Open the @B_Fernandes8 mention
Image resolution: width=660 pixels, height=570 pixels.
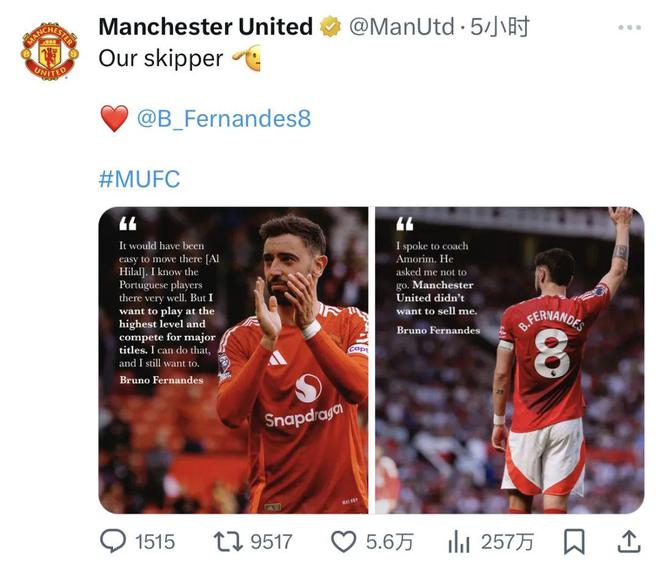(223, 119)
